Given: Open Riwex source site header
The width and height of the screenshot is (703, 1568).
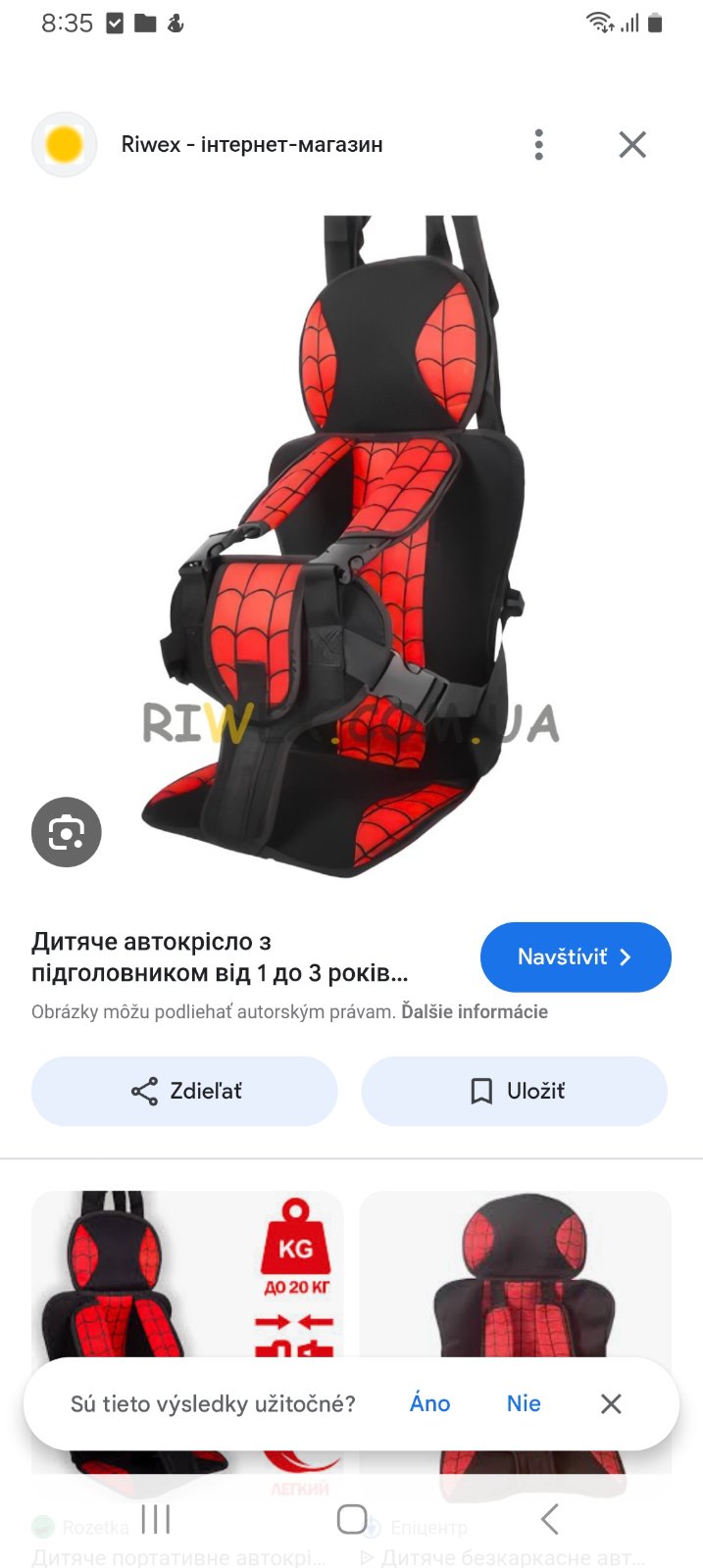Looking at the screenshot, I should [251, 144].
